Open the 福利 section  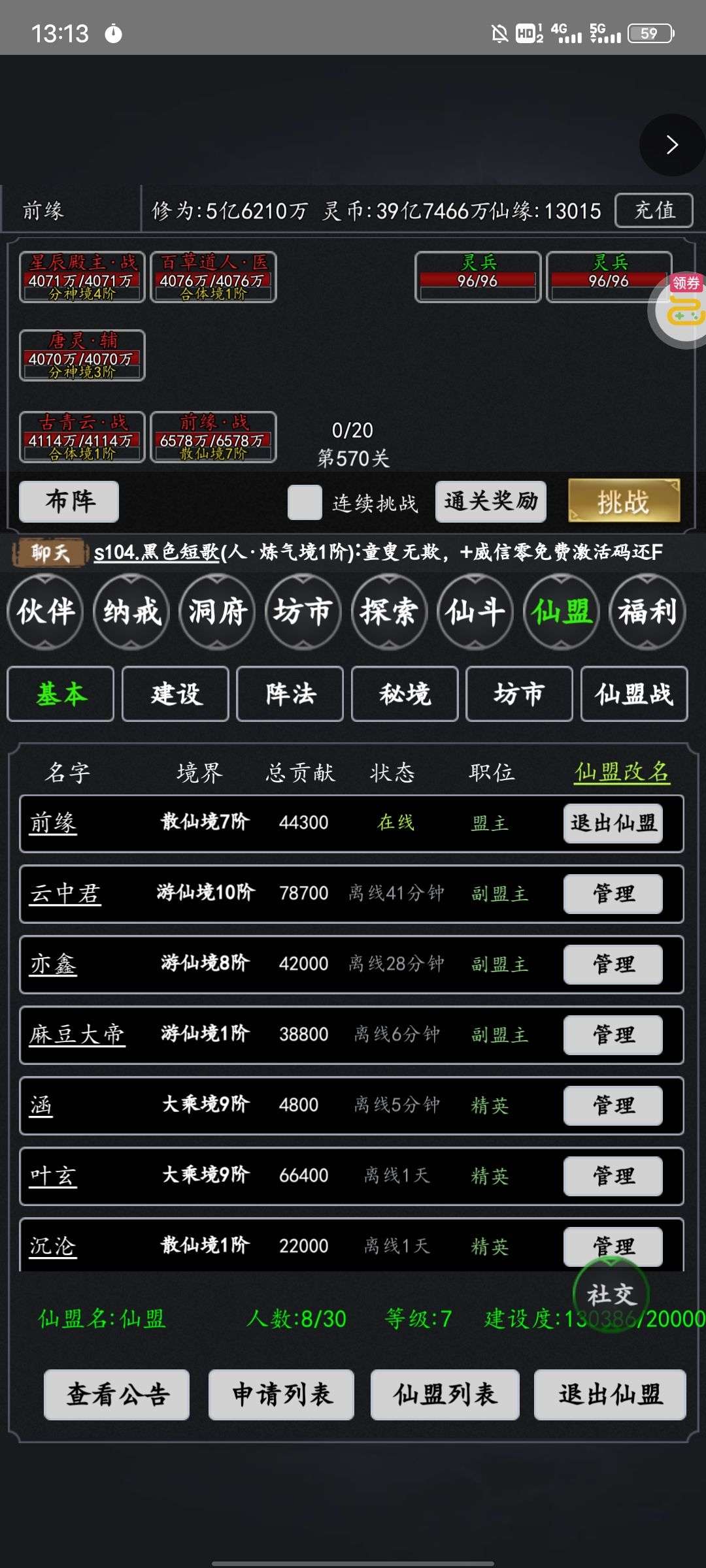point(647,612)
